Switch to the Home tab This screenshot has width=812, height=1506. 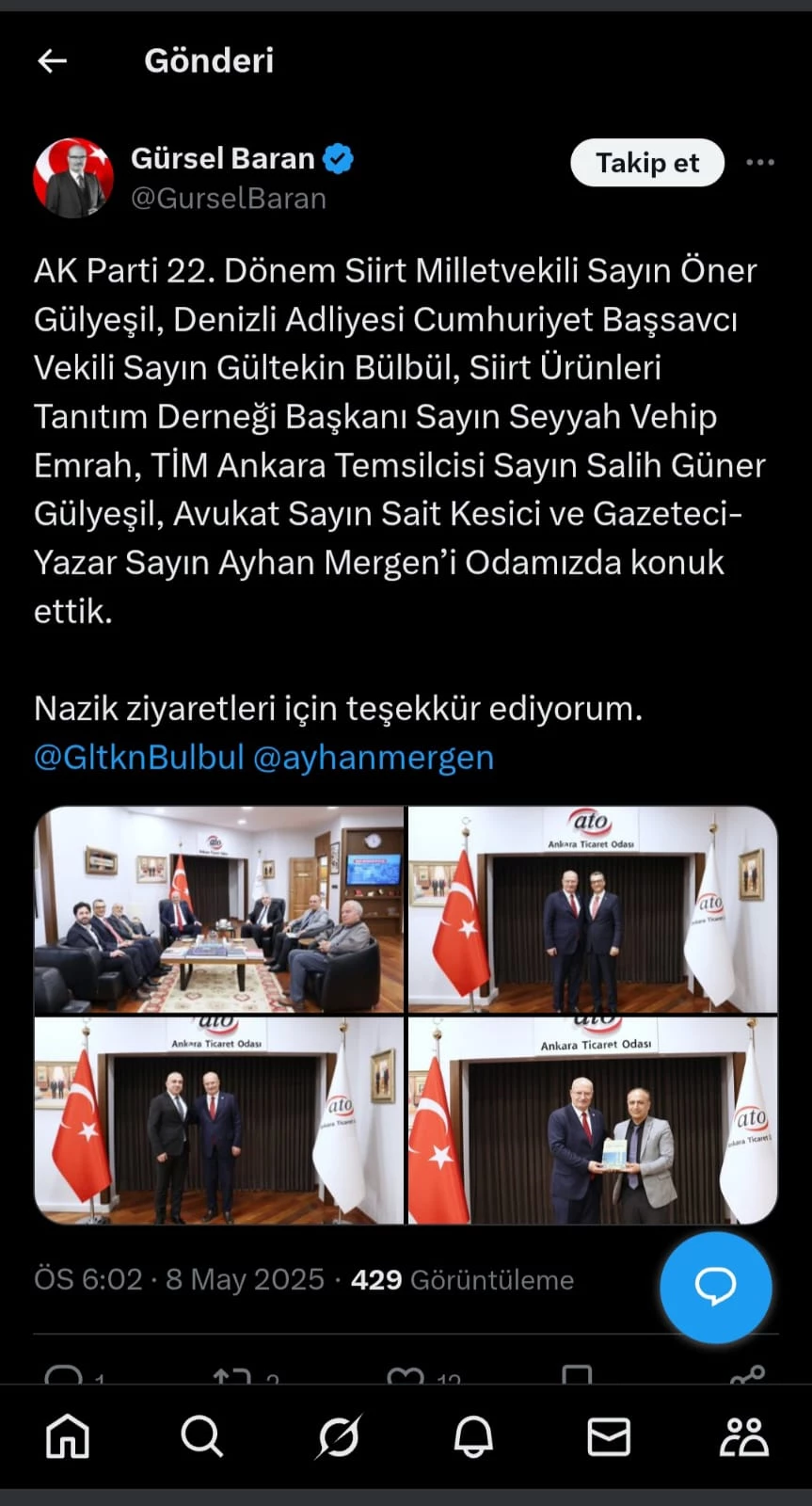68,1437
